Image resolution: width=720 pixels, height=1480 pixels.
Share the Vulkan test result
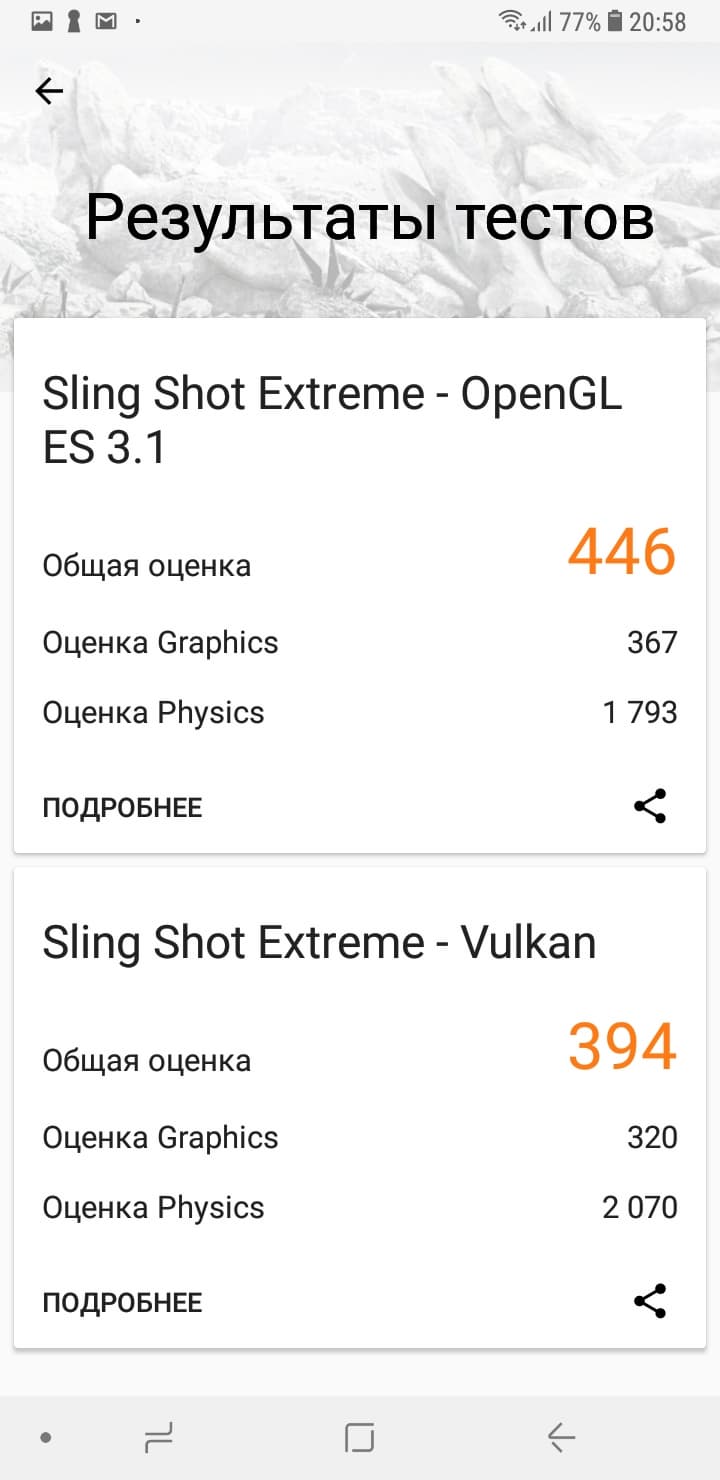coord(650,1301)
